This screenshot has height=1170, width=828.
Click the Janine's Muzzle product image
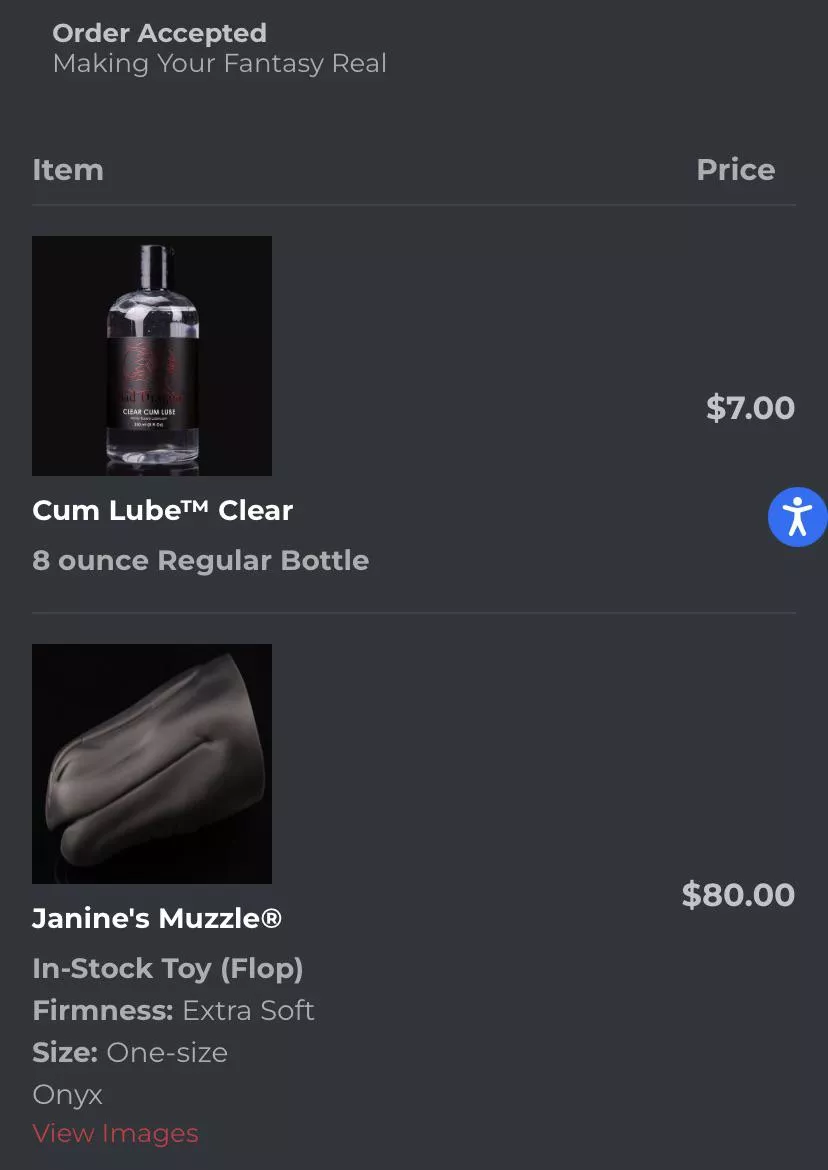[x=151, y=763]
